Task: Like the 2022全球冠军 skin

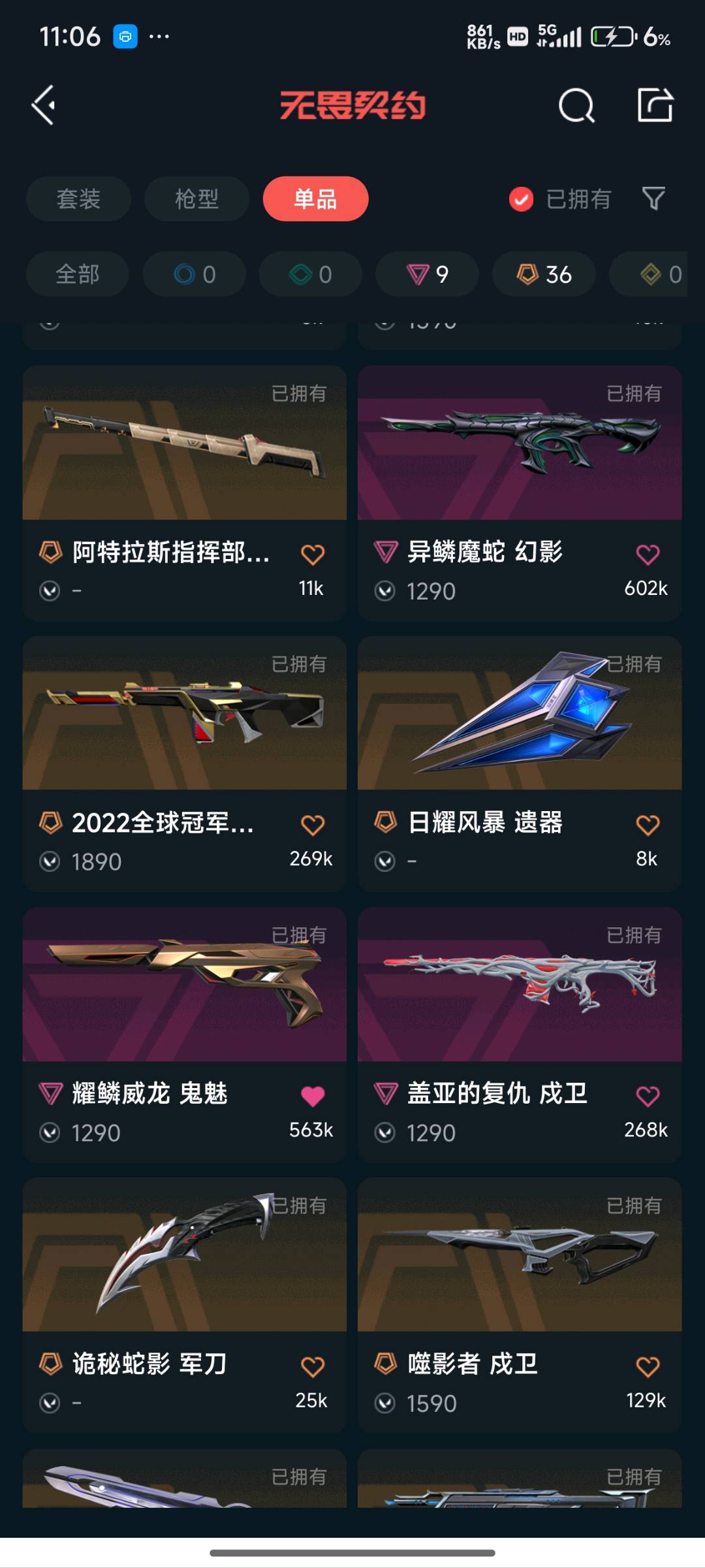Action: [313, 825]
